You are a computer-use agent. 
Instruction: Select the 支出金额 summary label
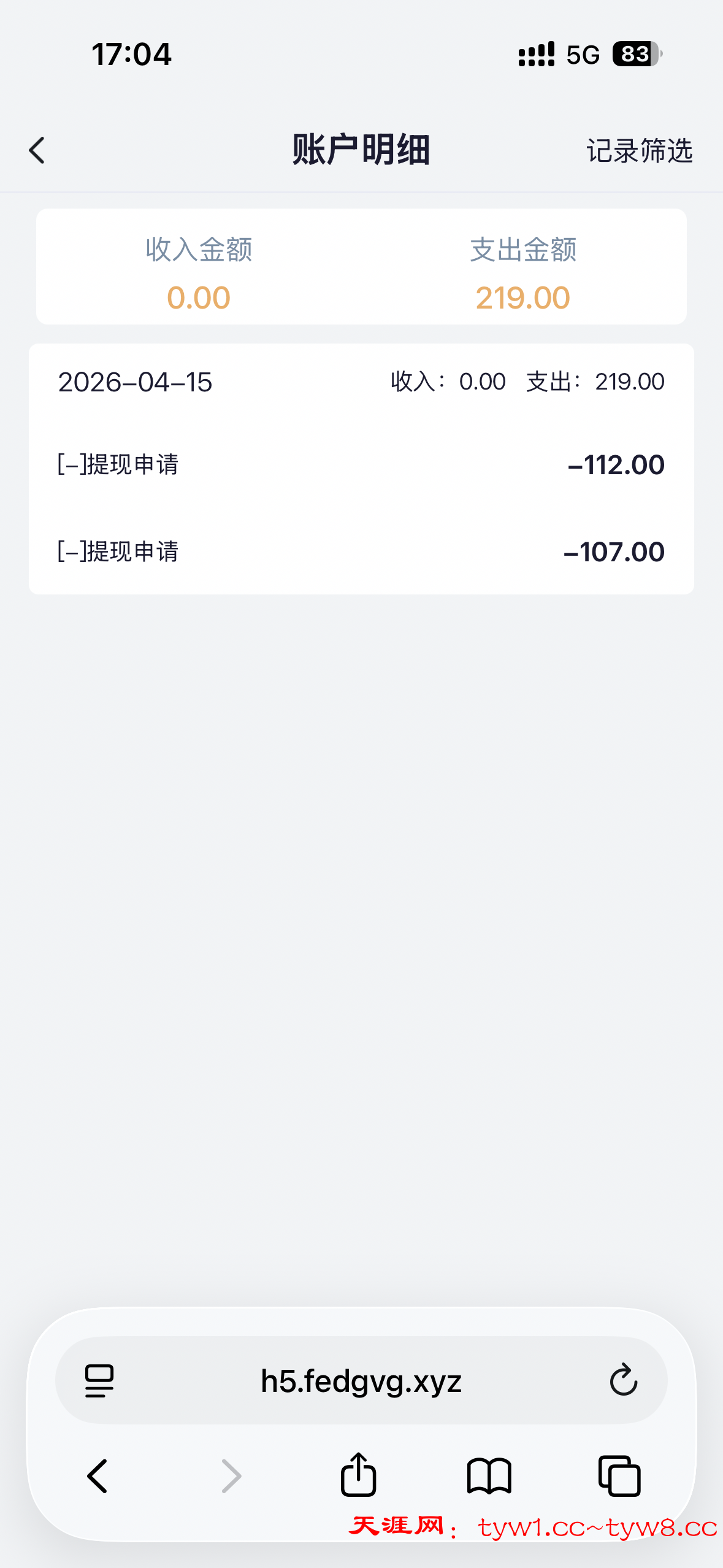(x=522, y=250)
